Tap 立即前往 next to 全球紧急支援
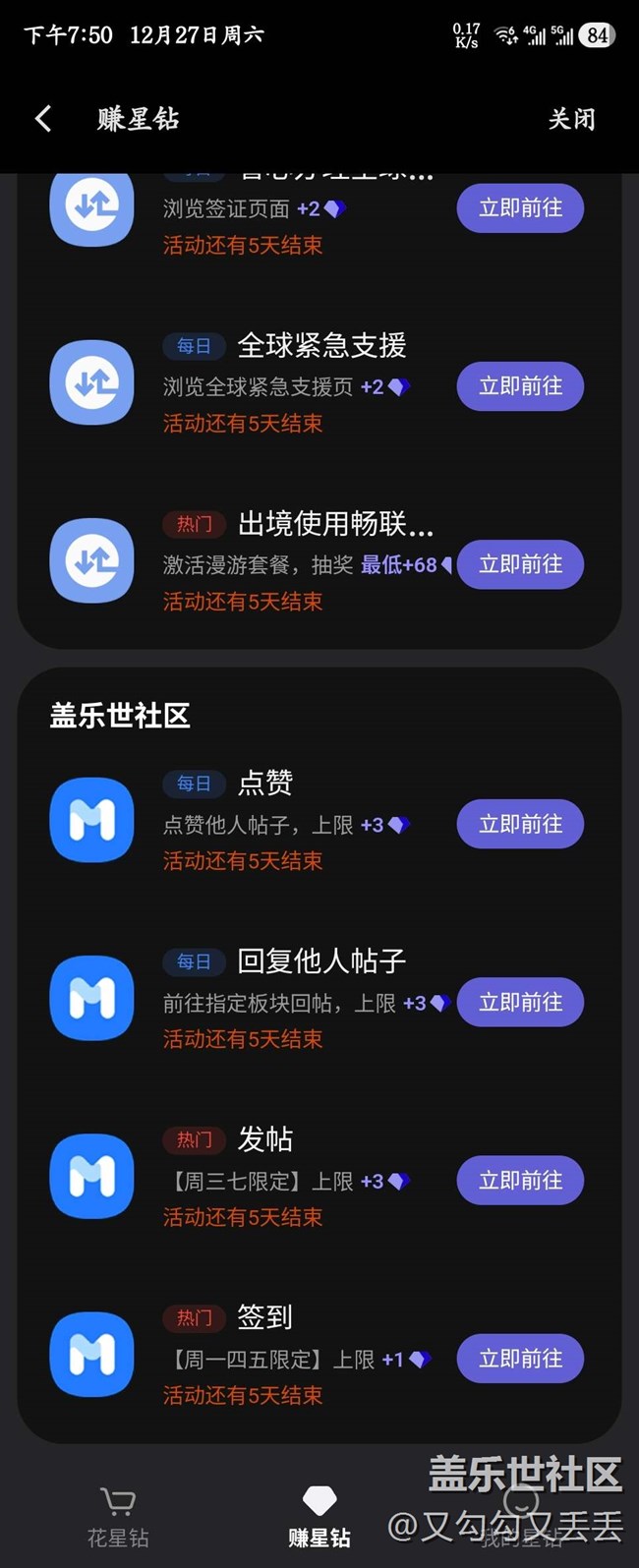This screenshot has width=639, height=1568. point(520,386)
